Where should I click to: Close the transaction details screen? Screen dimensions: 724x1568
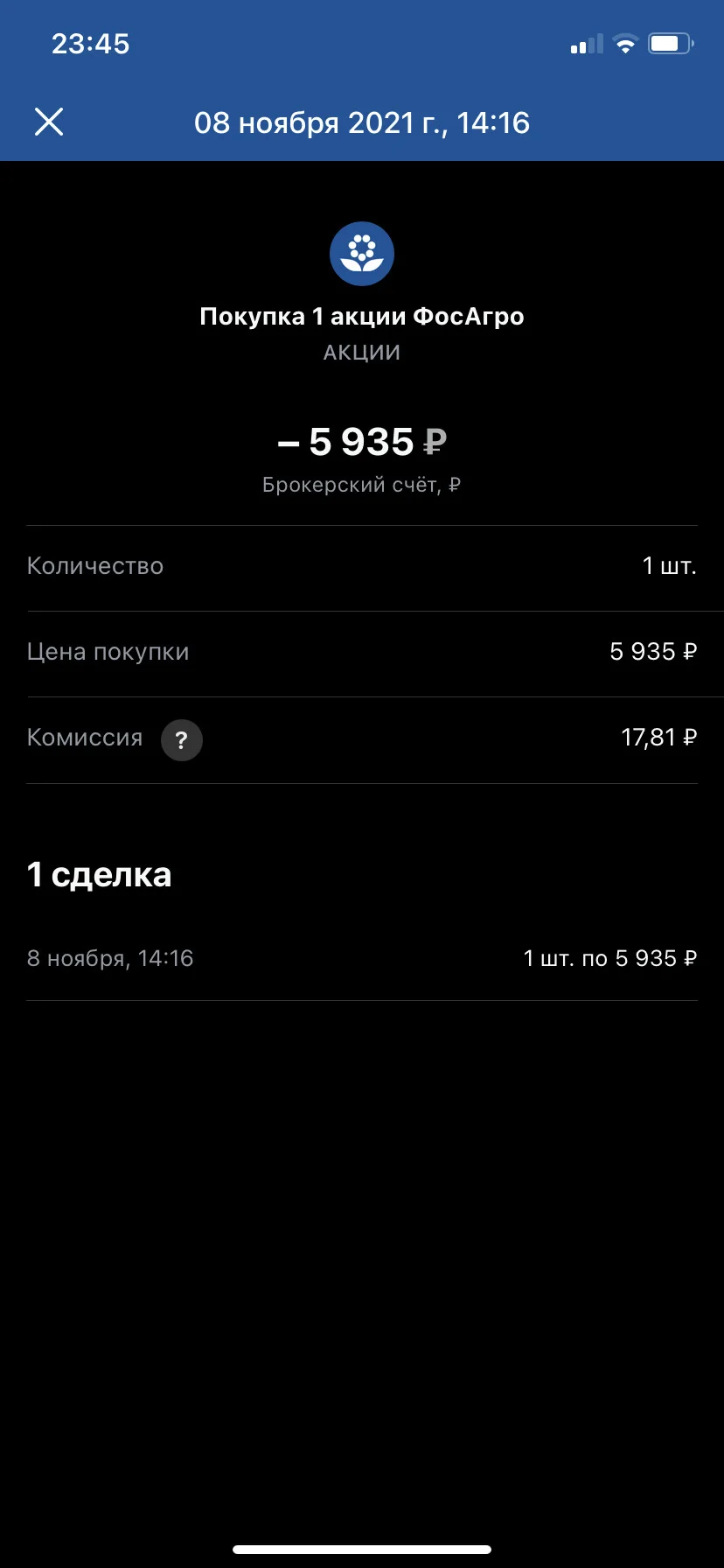pyautogui.click(x=49, y=122)
